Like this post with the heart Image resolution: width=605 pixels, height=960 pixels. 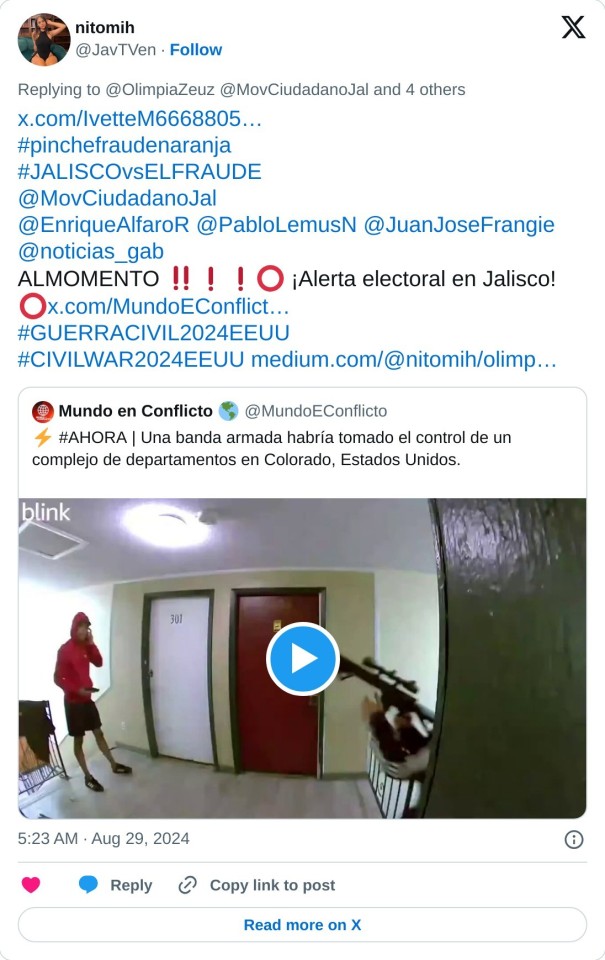coord(31,885)
